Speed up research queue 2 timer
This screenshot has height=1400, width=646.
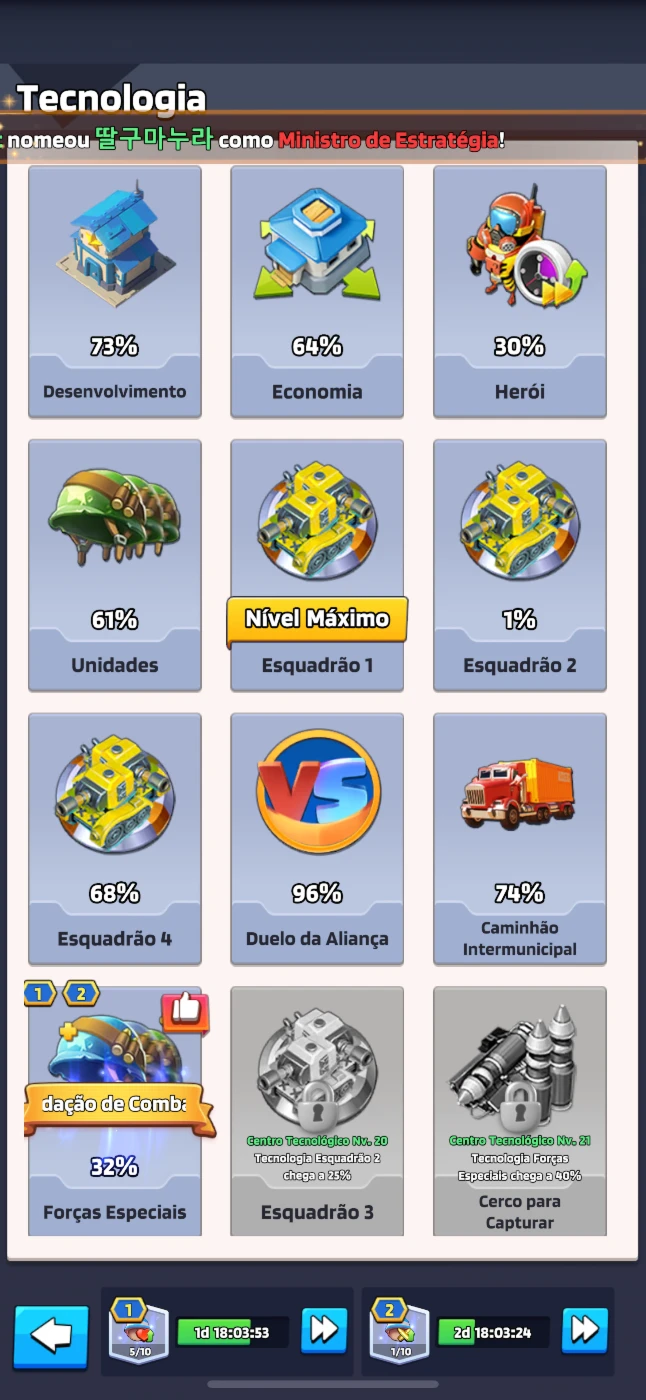585,1330
